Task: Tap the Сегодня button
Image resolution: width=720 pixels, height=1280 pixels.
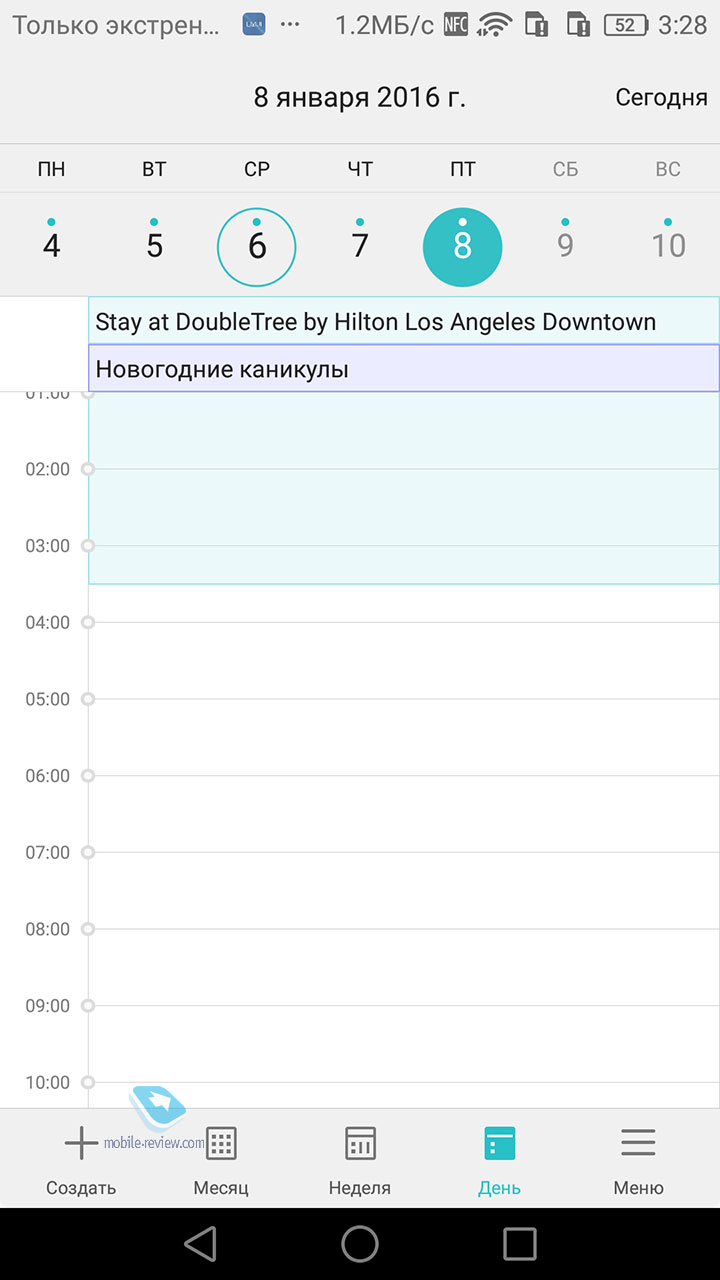Action: (661, 97)
